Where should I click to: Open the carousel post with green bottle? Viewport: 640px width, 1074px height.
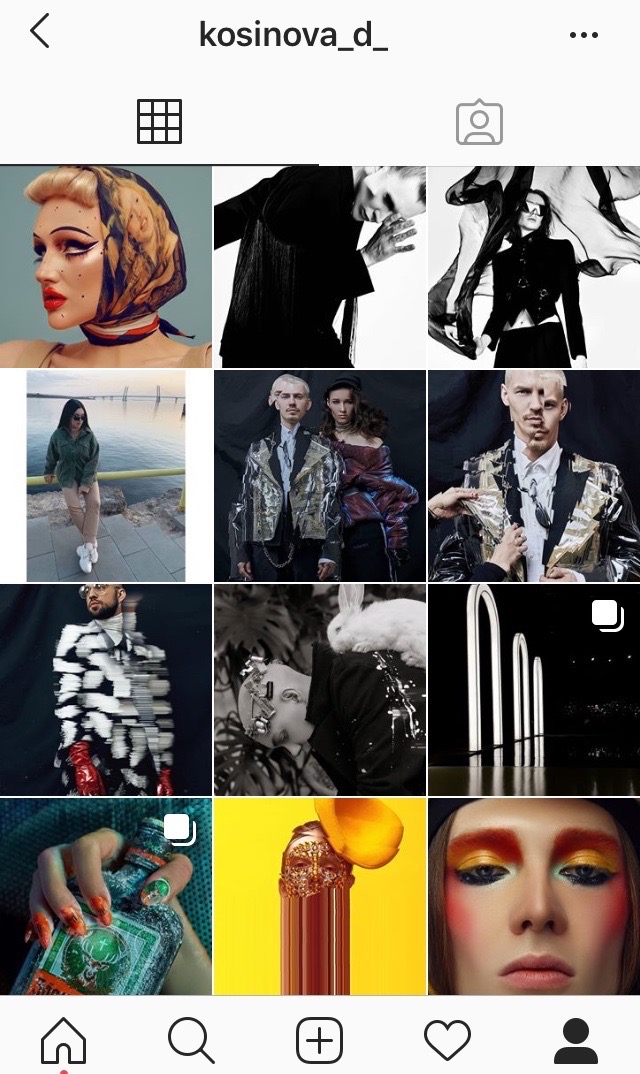click(x=106, y=896)
